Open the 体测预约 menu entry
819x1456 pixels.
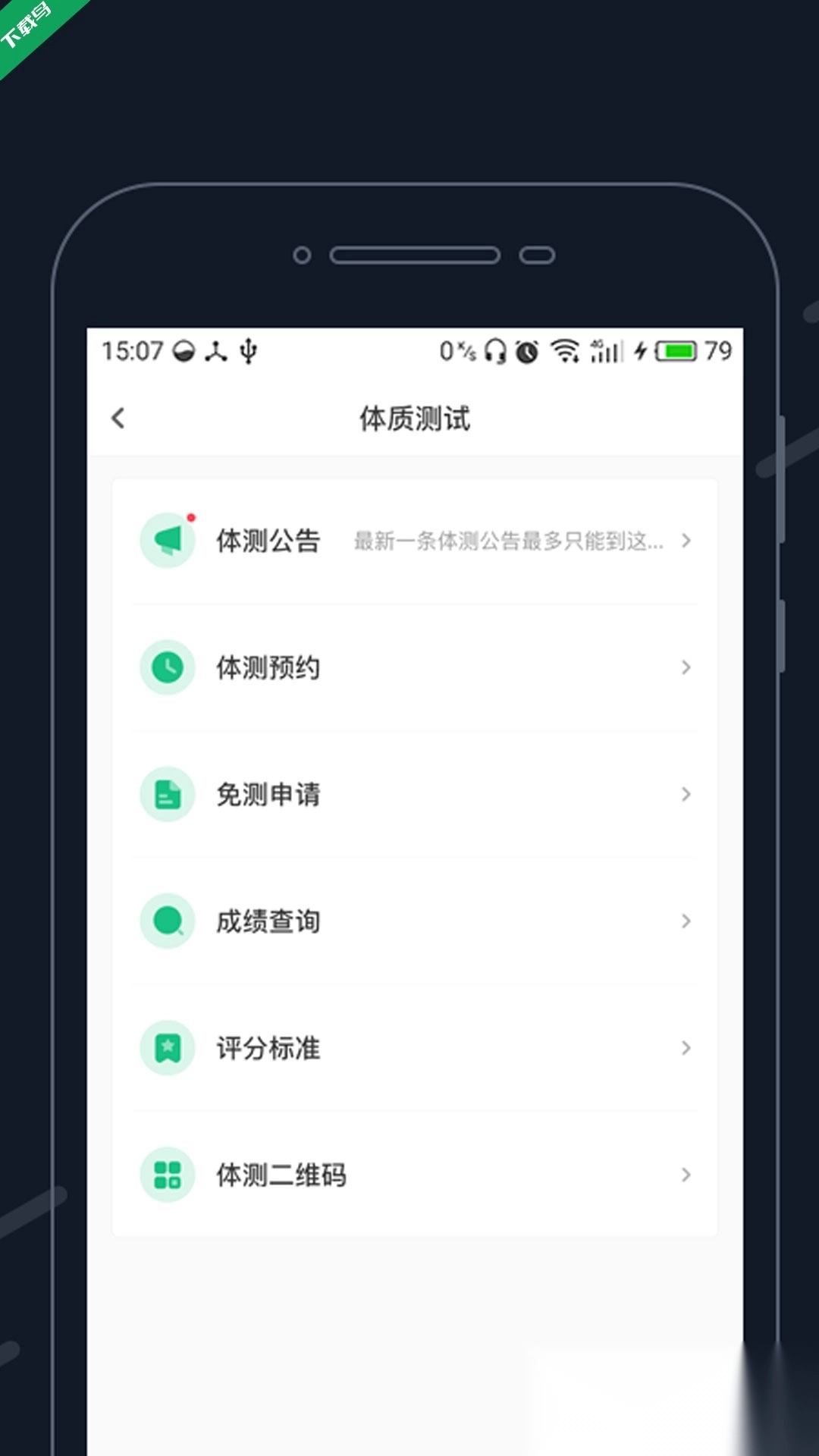269,668
